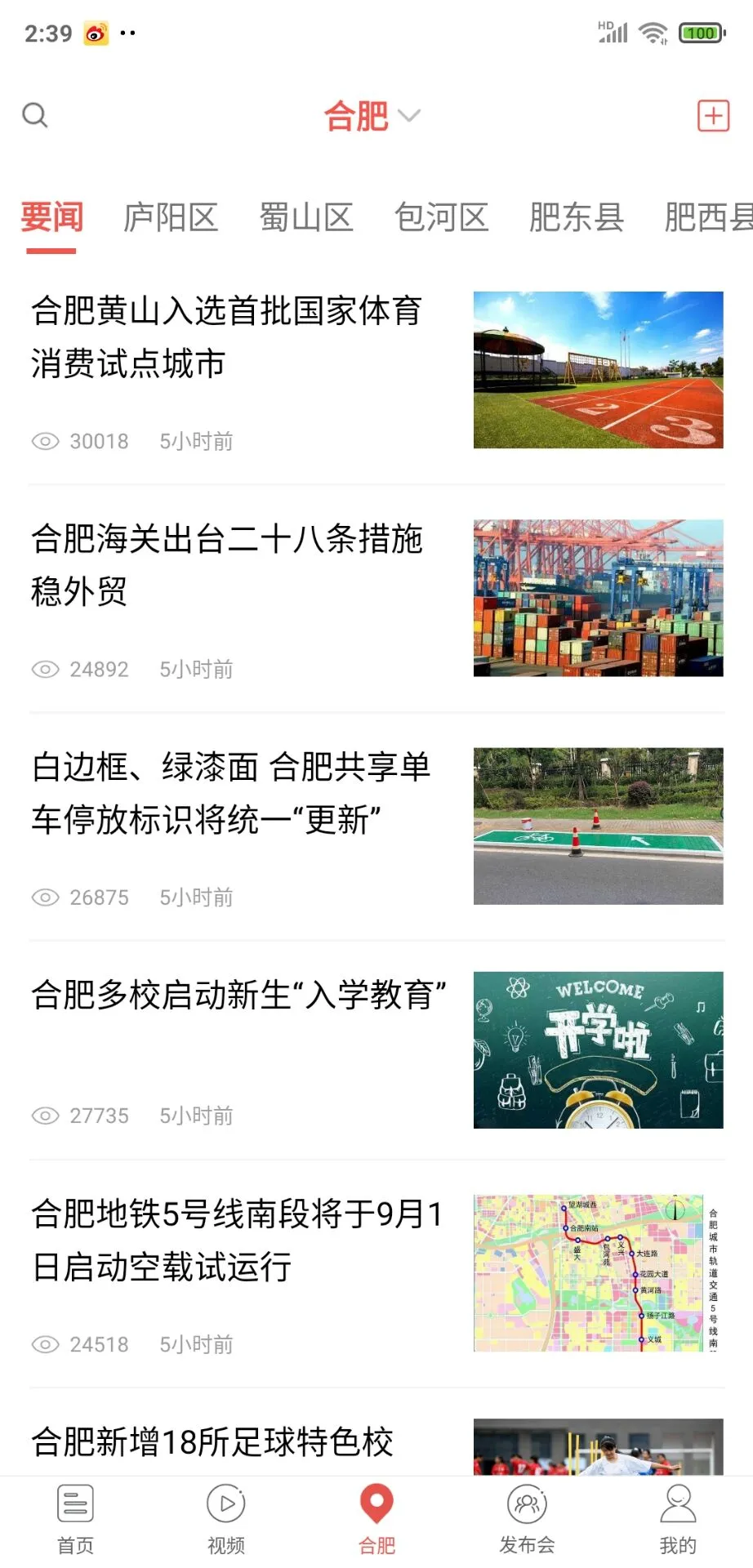Expand the 合肥 city selector dropdown arrow
This screenshot has height=1568, width=753.
[411, 117]
